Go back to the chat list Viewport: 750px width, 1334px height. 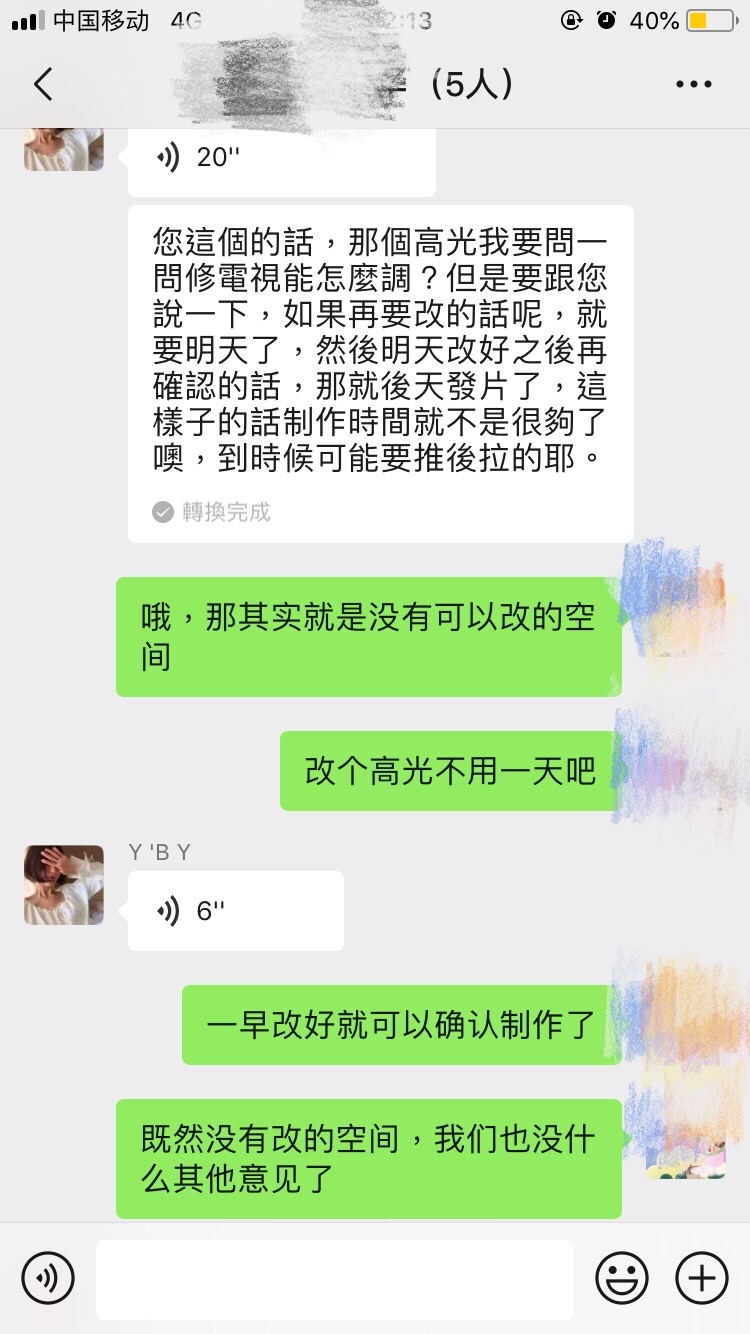click(43, 85)
